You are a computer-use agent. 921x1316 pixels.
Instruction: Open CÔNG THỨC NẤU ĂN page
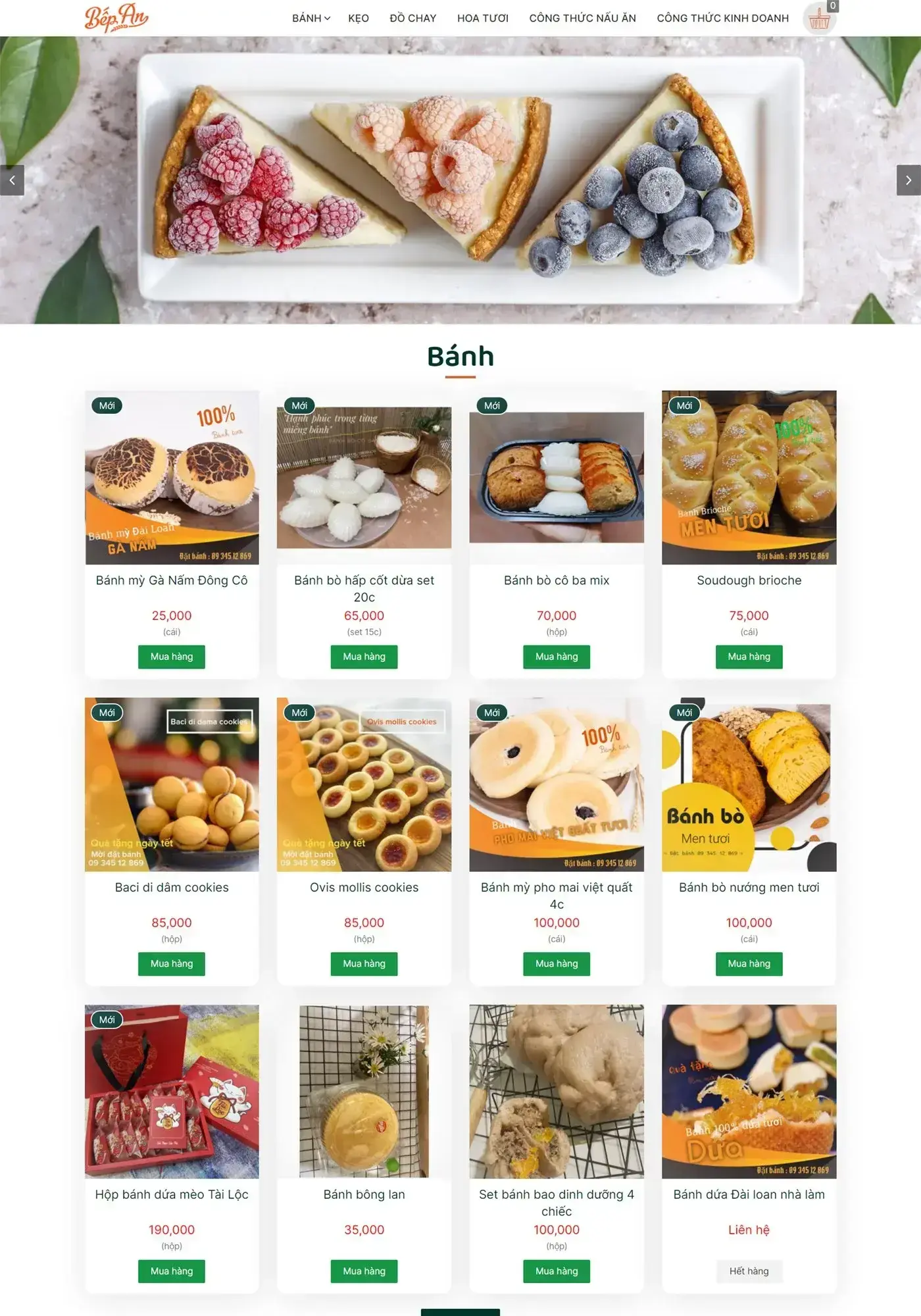[x=582, y=18]
